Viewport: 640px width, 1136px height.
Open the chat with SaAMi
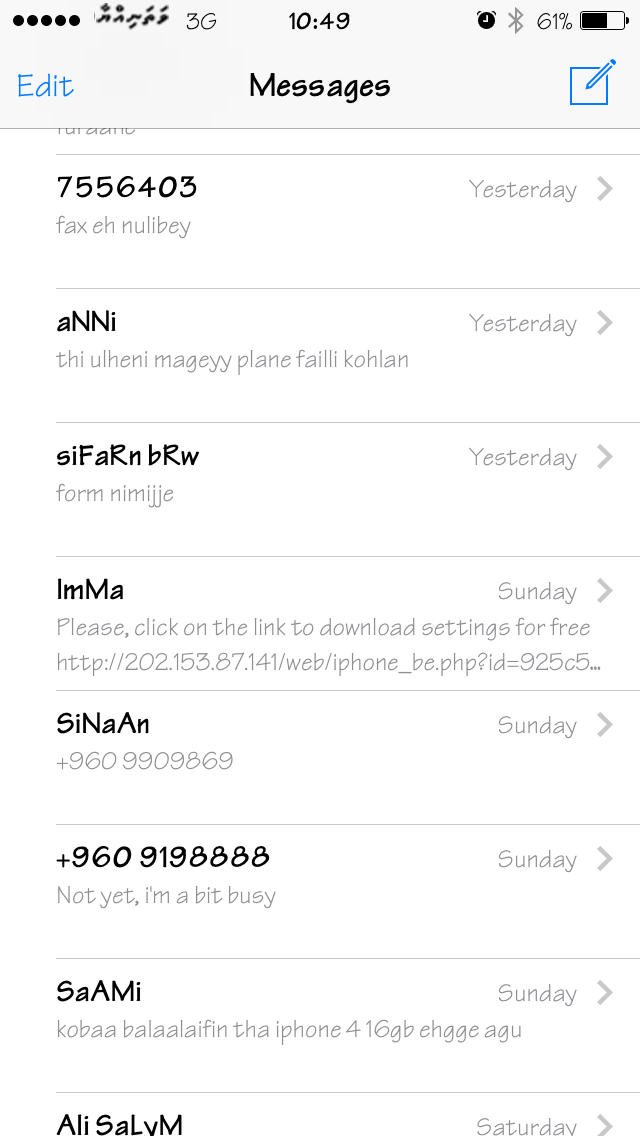[x=320, y=1025]
